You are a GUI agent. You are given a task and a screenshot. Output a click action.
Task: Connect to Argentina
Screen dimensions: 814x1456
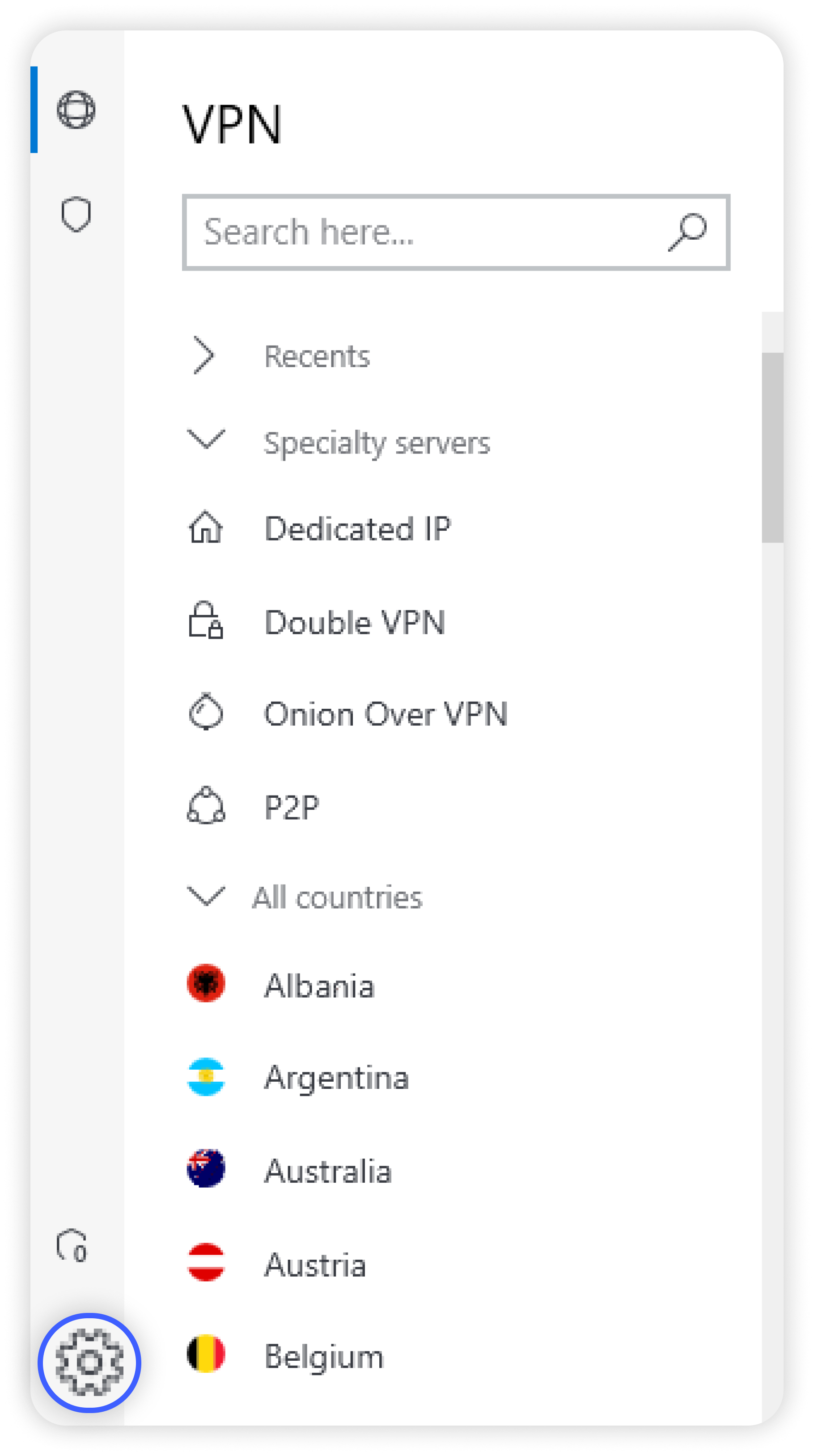click(x=336, y=1078)
